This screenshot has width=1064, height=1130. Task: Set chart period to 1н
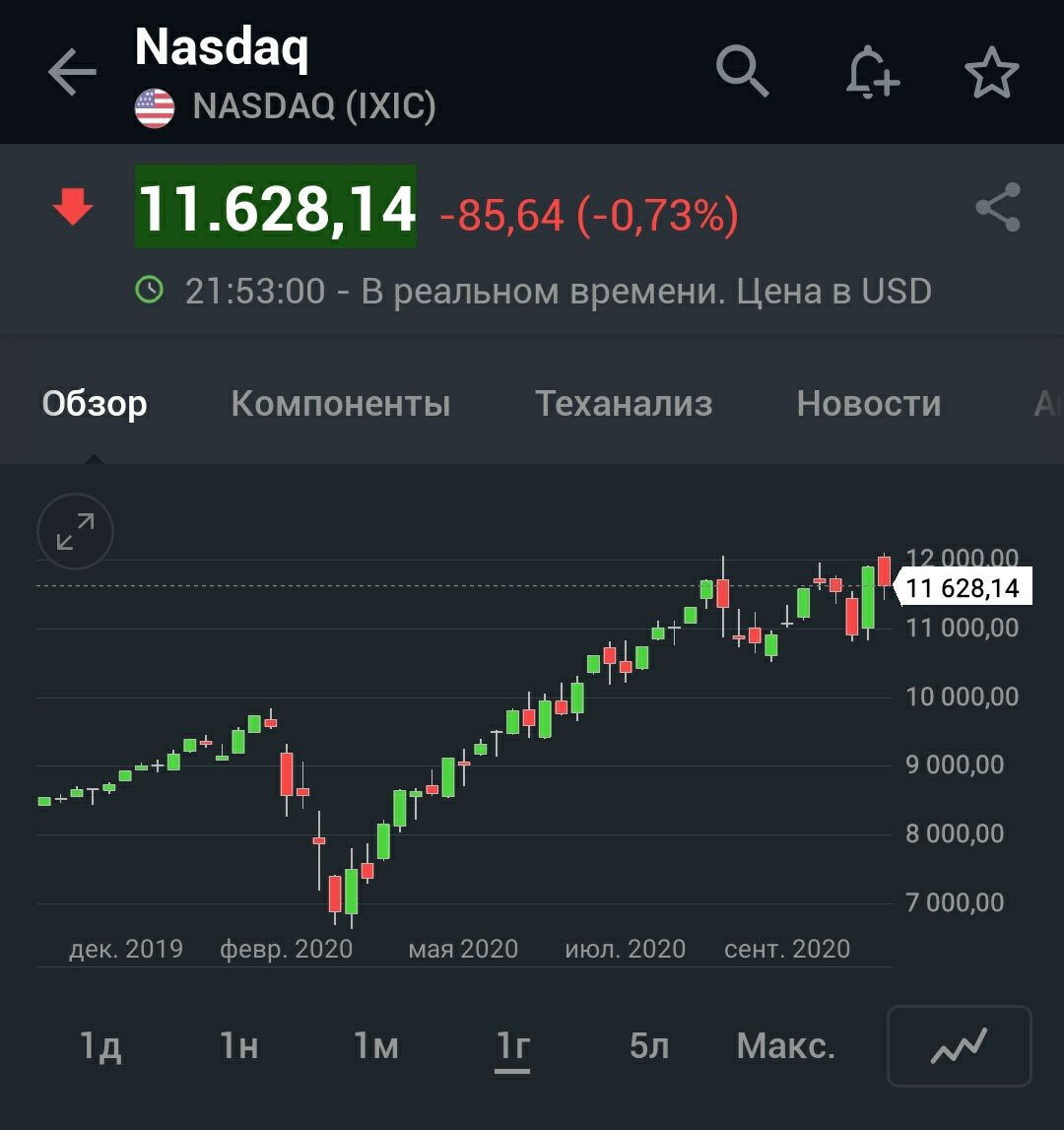[x=238, y=1045]
